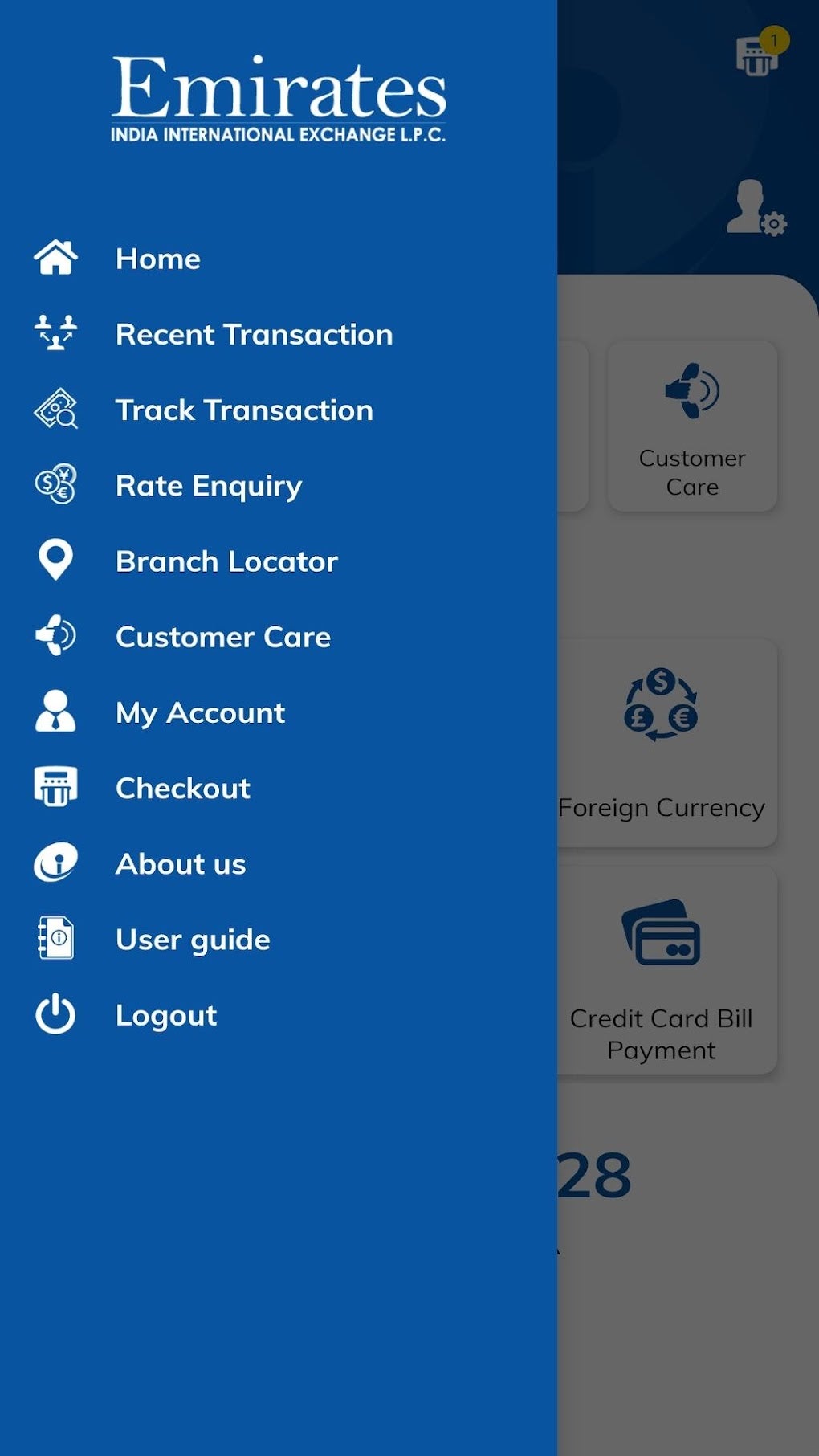Open the checkout cart icon with badge
Image resolution: width=819 pixels, height=1456 pixels.
(x=758, y=56)
